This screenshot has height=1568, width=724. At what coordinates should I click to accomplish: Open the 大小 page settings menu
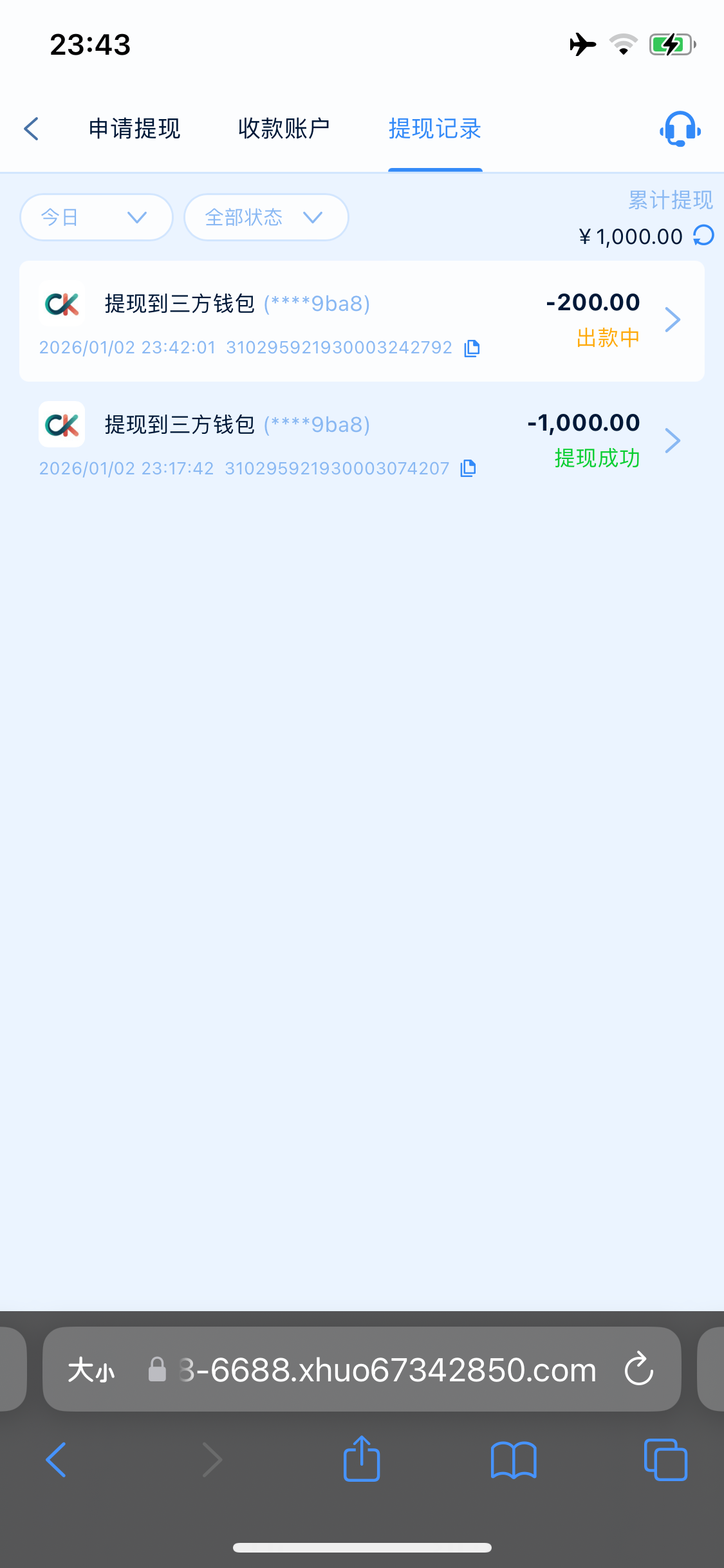click(91, 1370)
